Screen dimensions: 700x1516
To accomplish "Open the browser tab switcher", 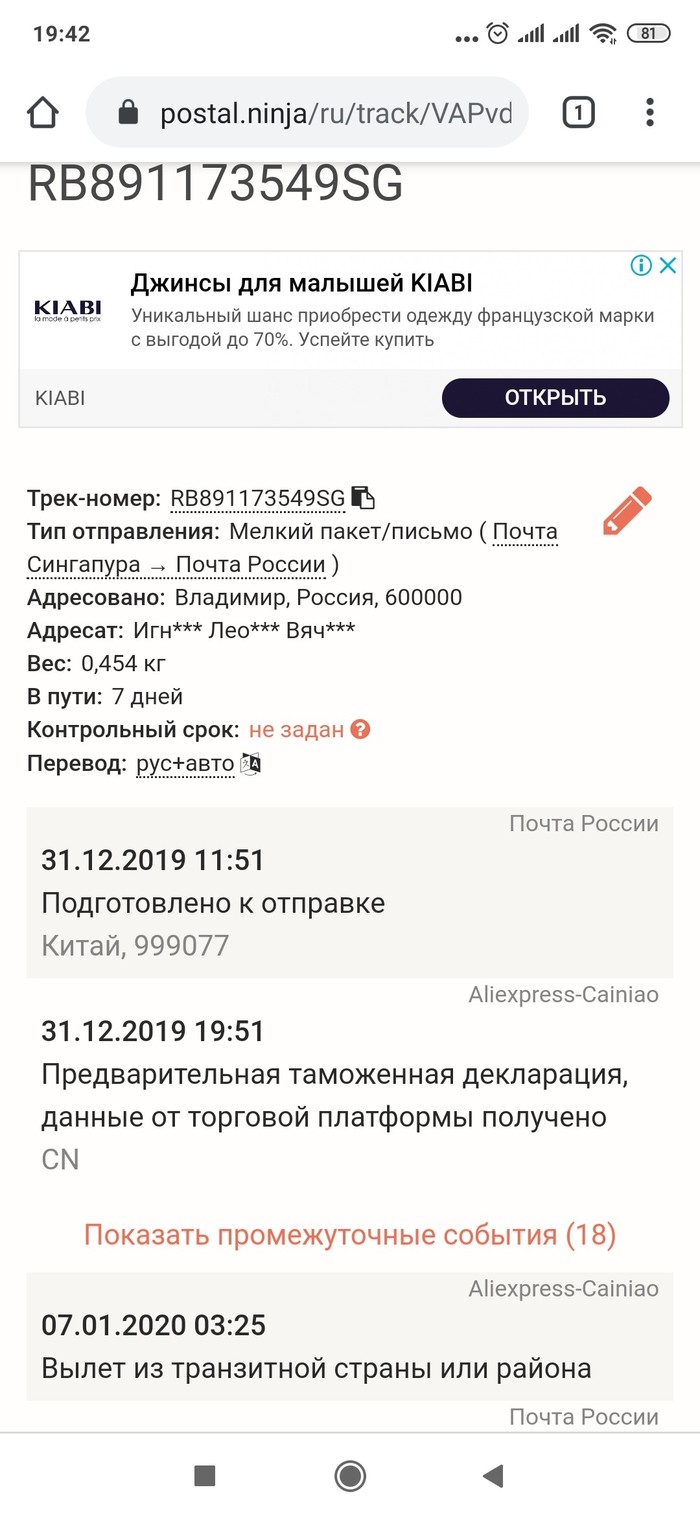I will click(578, 113).
